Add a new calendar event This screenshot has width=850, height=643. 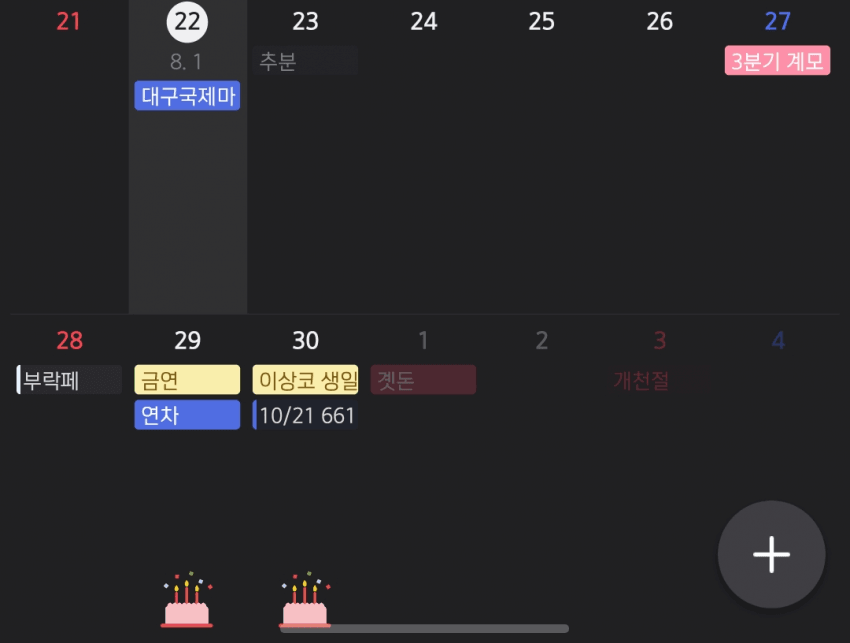pyautogui.click(x=771, y=554)
